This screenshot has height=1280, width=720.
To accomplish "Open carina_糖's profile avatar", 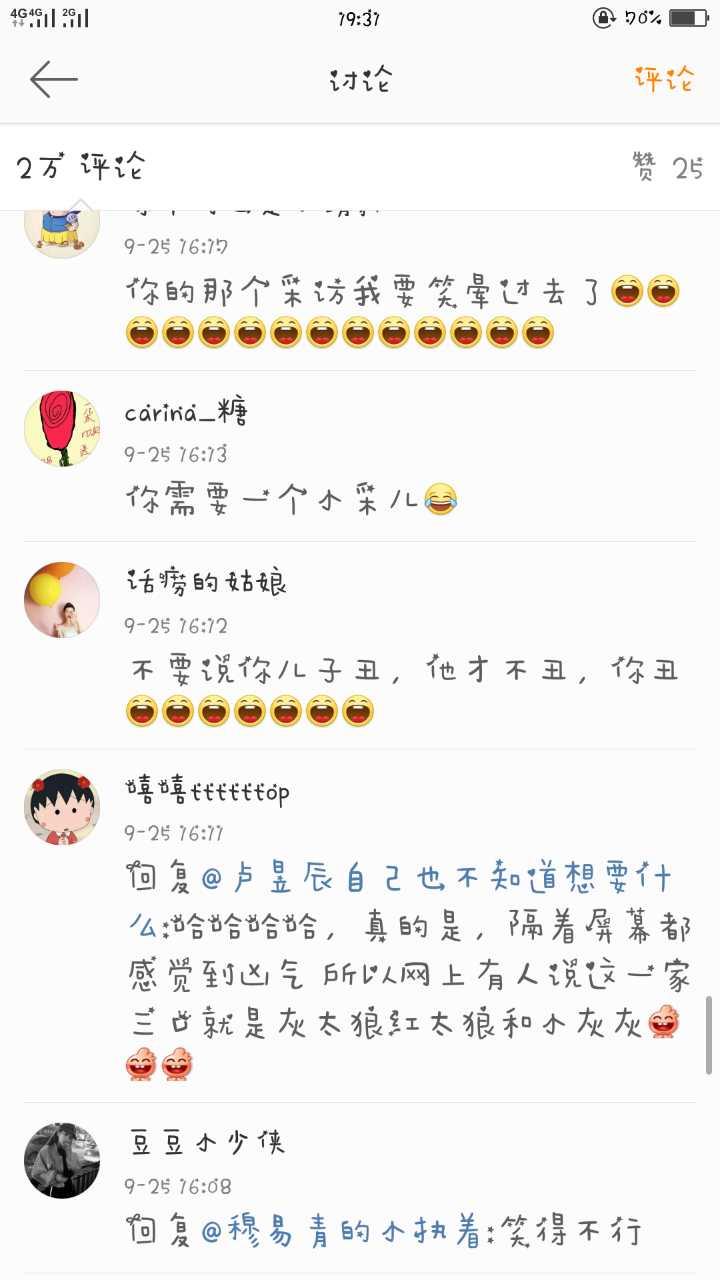I will (62, 428).
